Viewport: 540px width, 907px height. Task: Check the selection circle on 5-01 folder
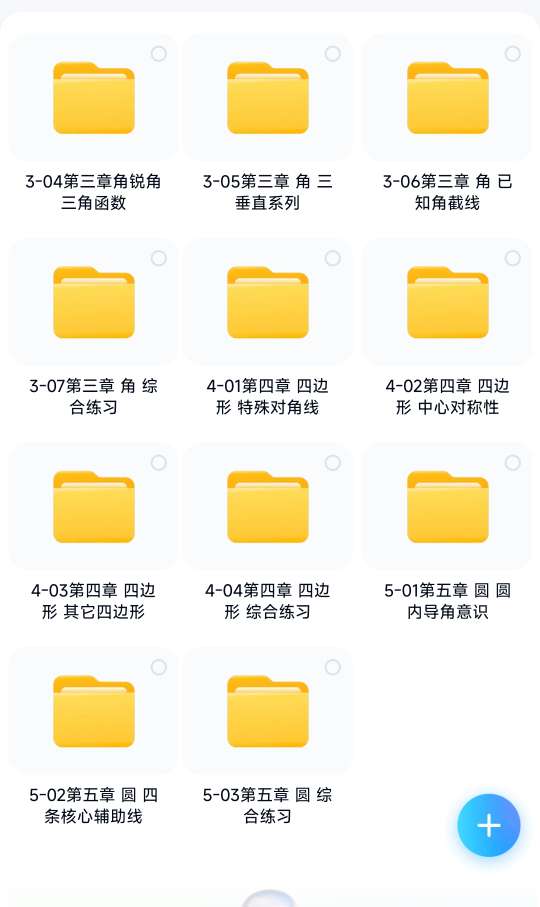513,463
